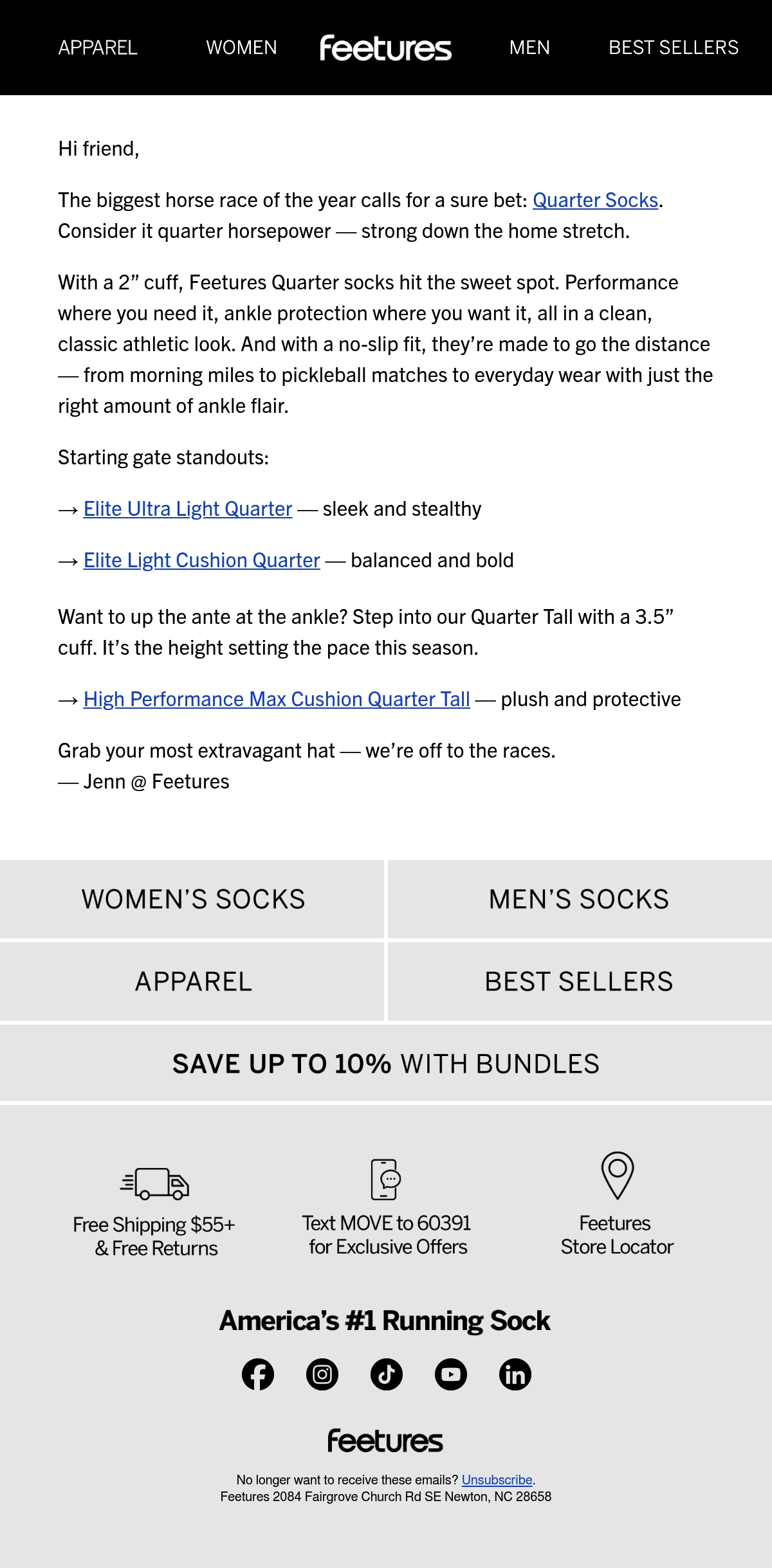Open the Feetures LinkedIn page
The image size is (772, 1568).
point(515,1374)
